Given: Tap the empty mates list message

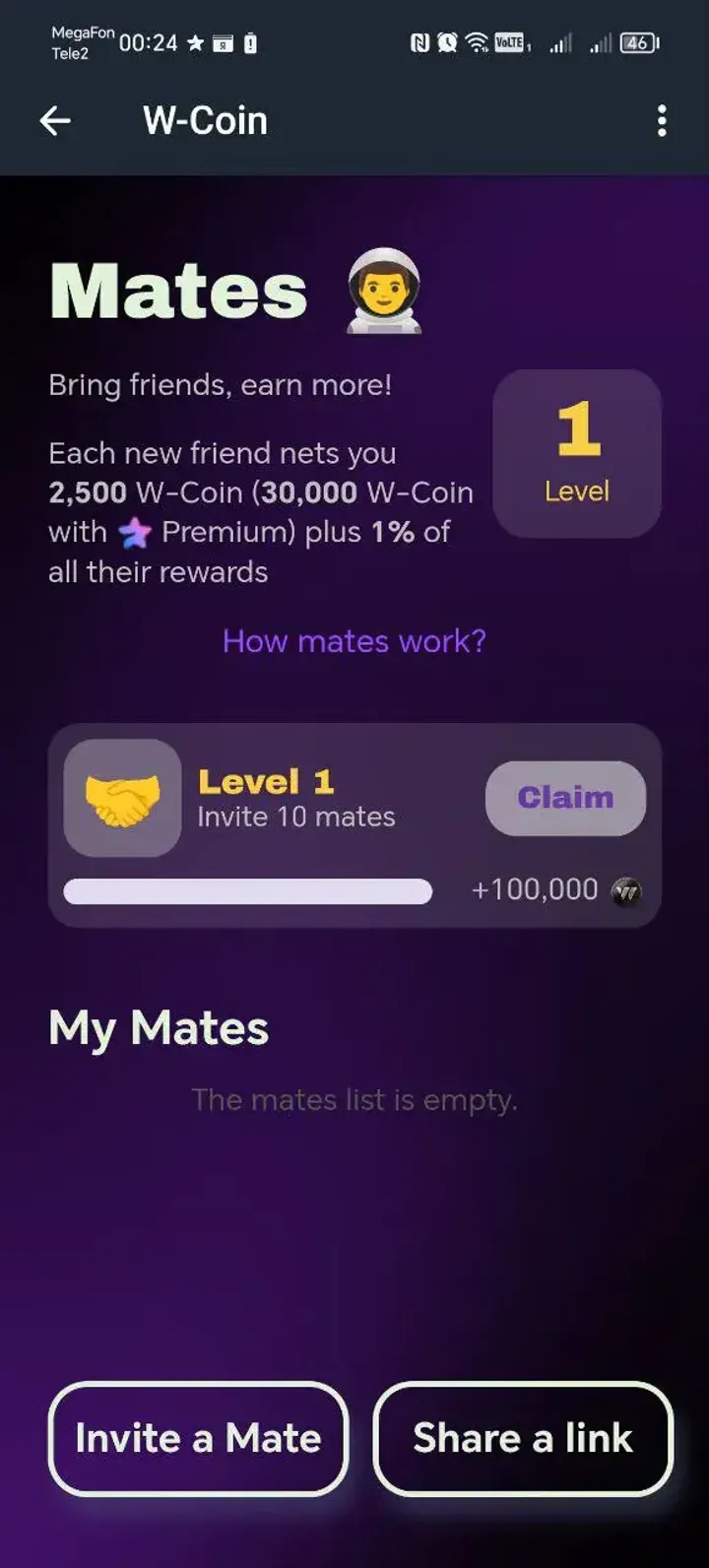Looking at the screenshot, I should pos(354,1099).
